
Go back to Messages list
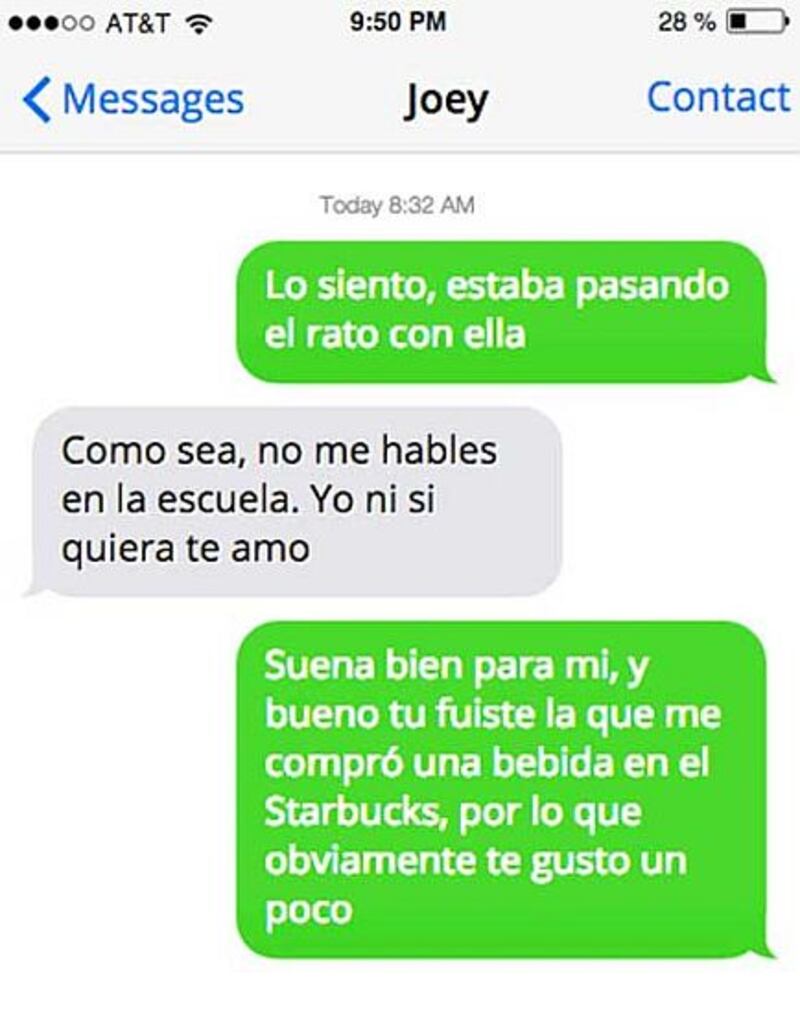[133, 100]
